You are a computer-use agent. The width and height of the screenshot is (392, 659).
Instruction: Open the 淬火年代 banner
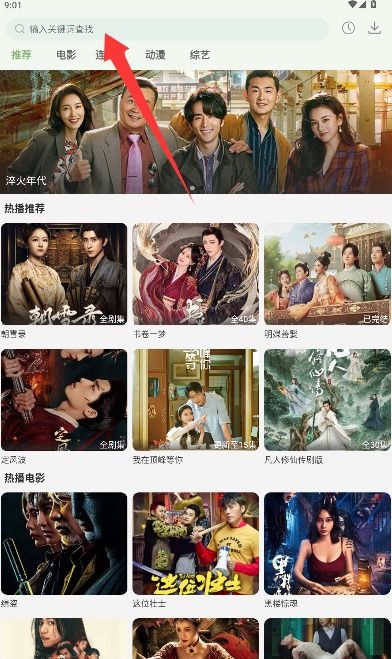coord(196,132)
